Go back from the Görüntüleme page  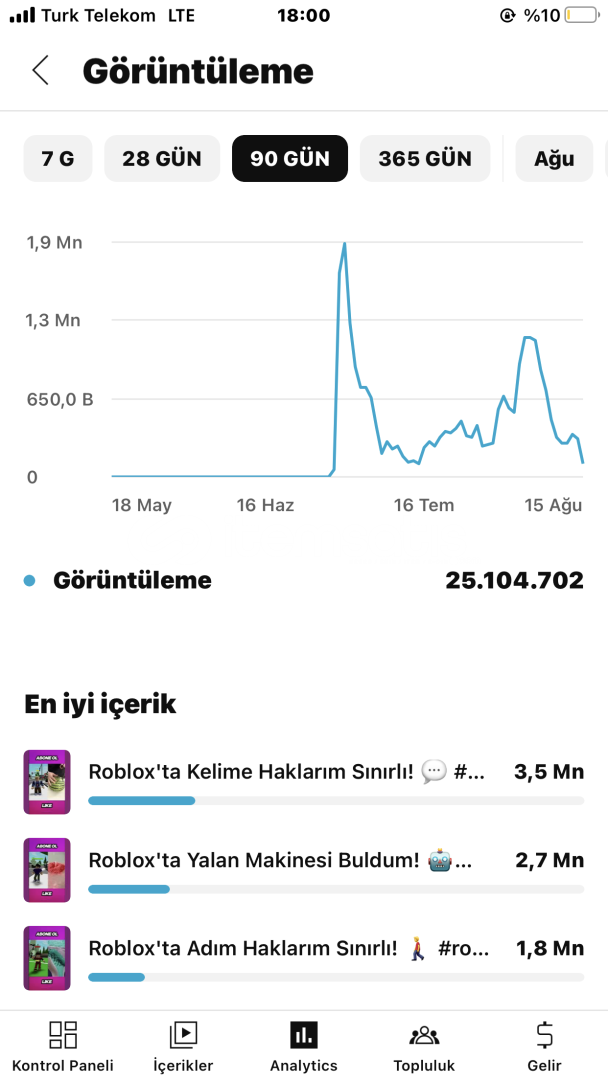pyautogui.click(x=41, y=71)
